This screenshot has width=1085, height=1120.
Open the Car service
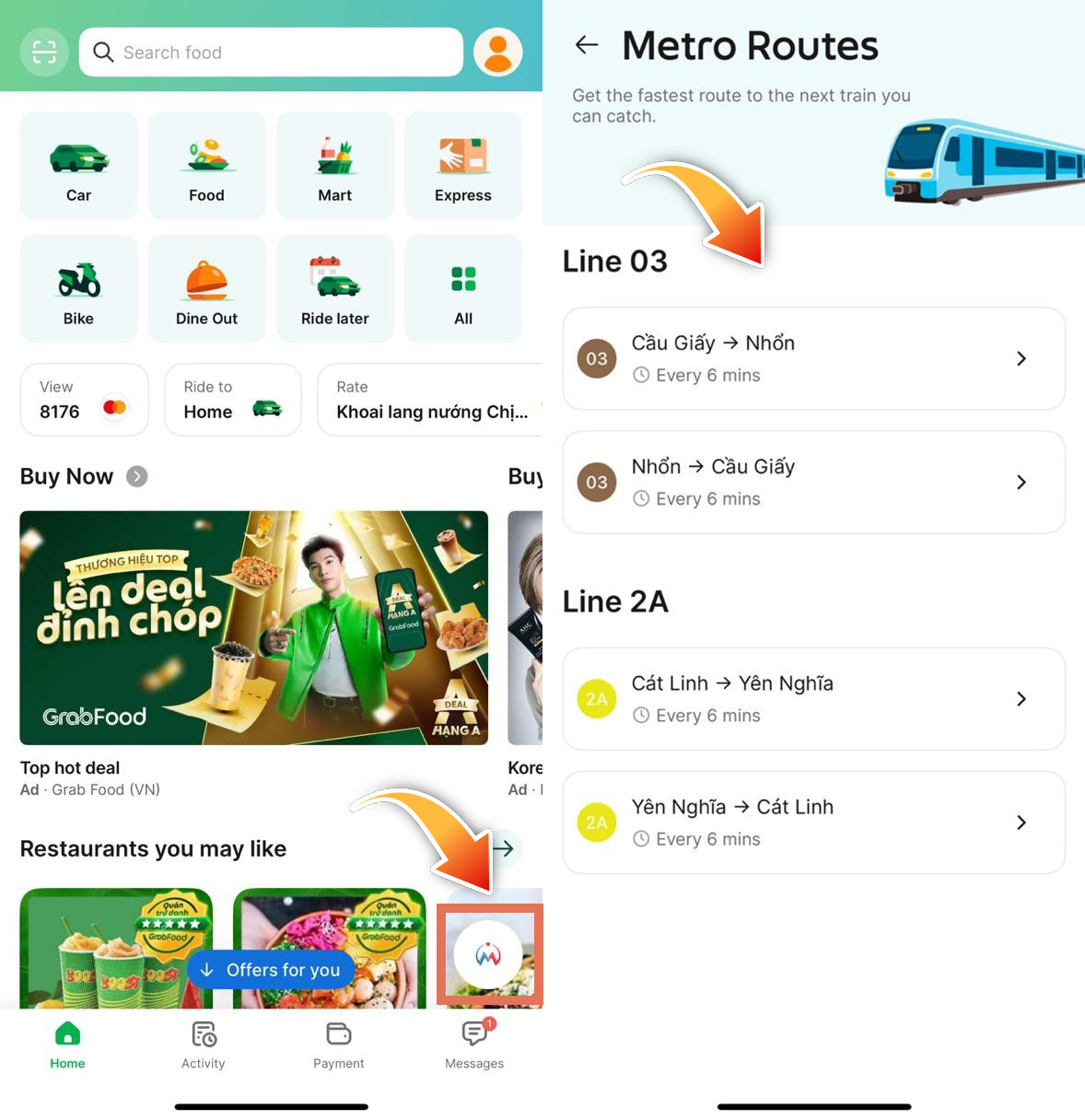pos(79,167)
